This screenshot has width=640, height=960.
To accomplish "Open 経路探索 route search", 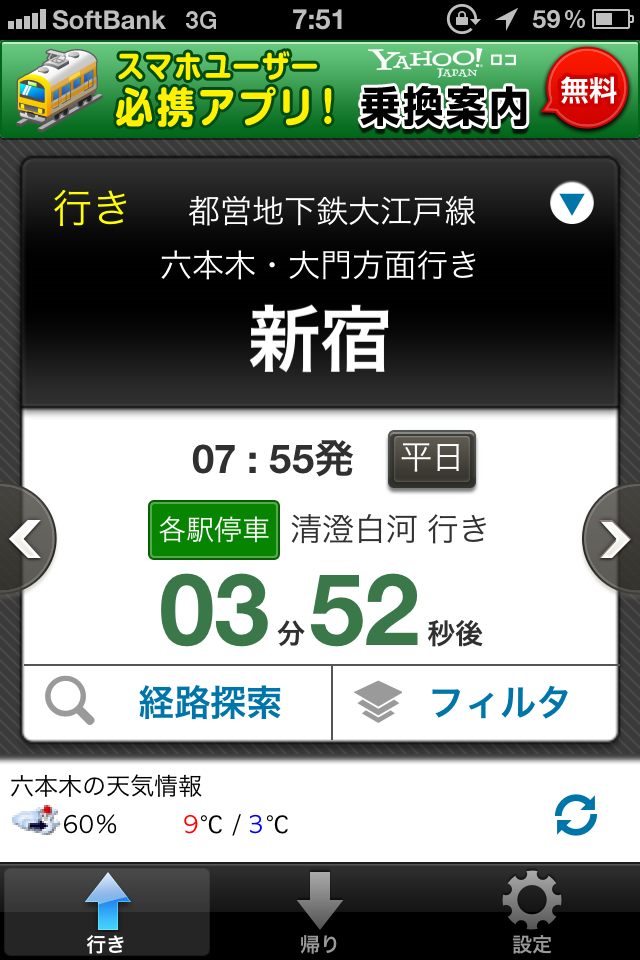I will (x=178, y=702).
